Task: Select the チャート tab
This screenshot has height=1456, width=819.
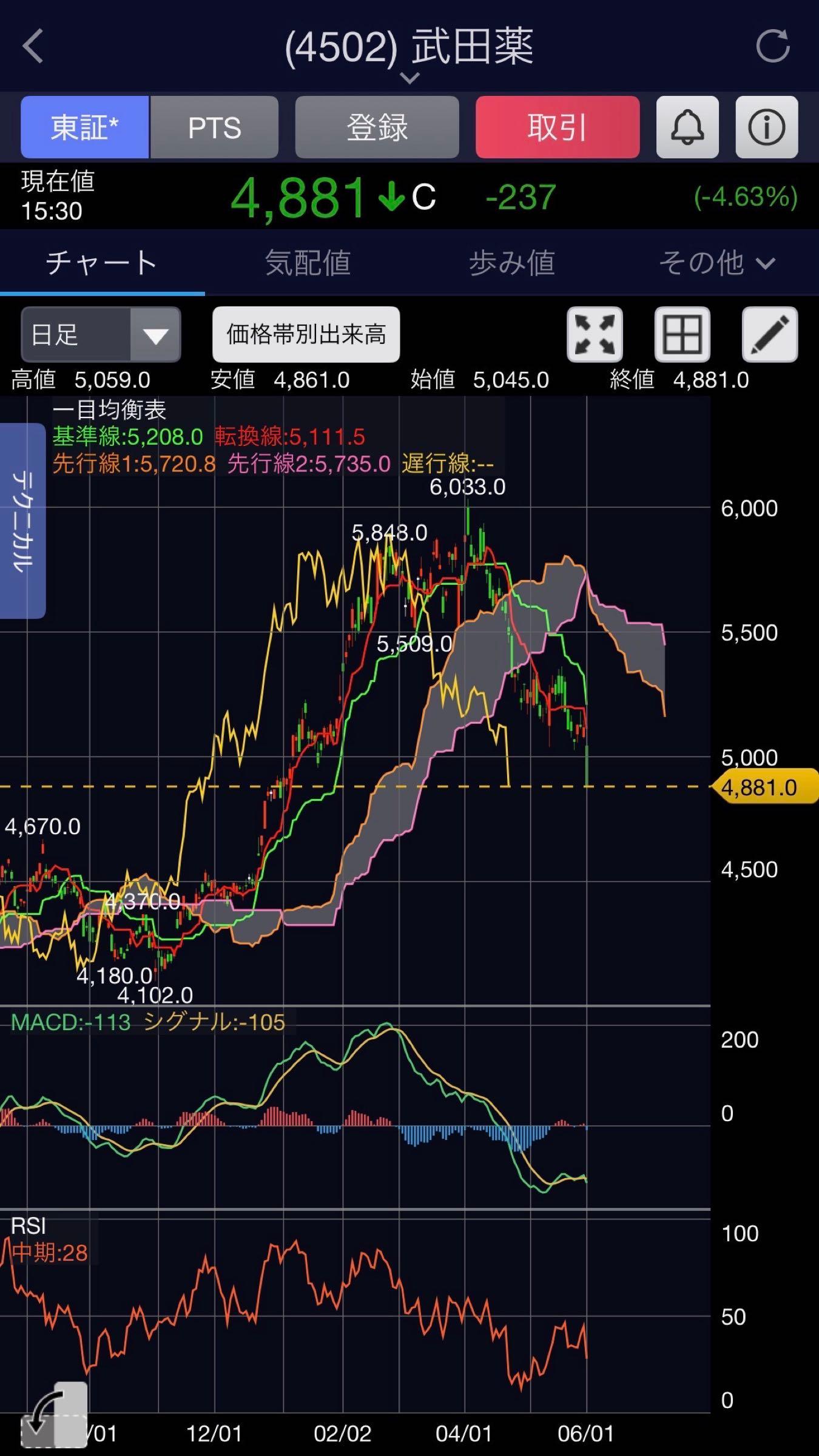Action: click(102, 263)
